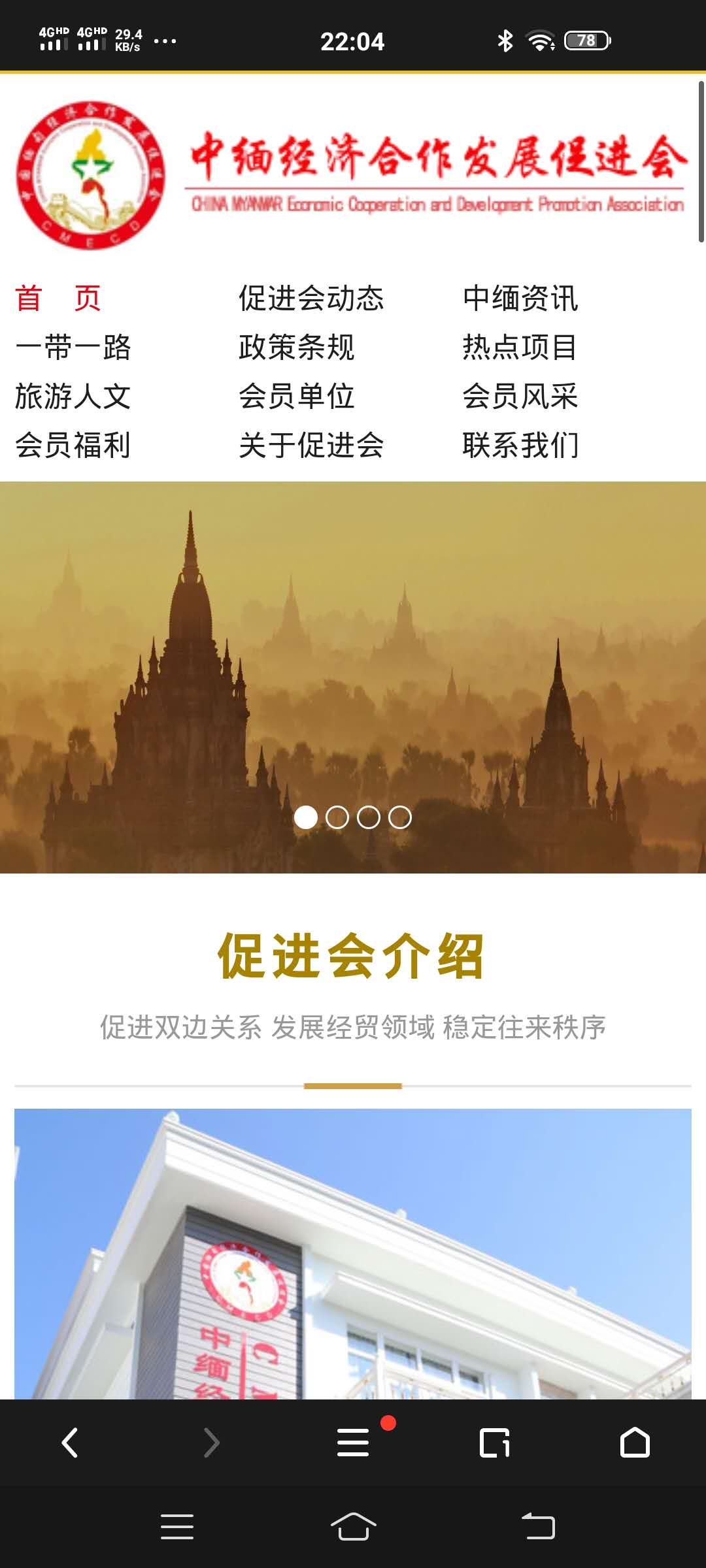The height and width of the screenshot is (1568, 706).
Task: View 热点项目 hot projects
Action: (520, 348)
